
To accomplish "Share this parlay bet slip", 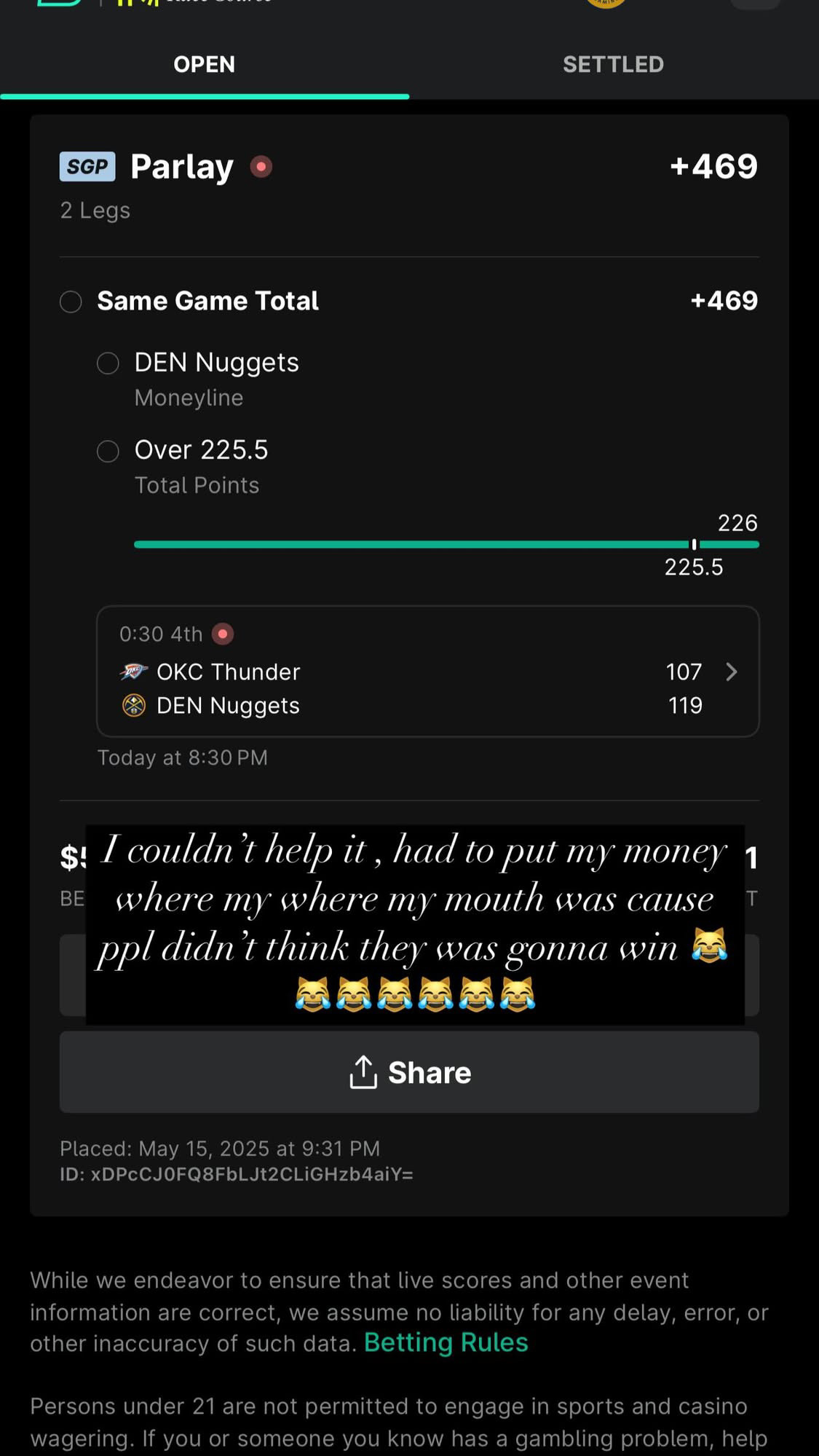I will [x=409, y=1072].
